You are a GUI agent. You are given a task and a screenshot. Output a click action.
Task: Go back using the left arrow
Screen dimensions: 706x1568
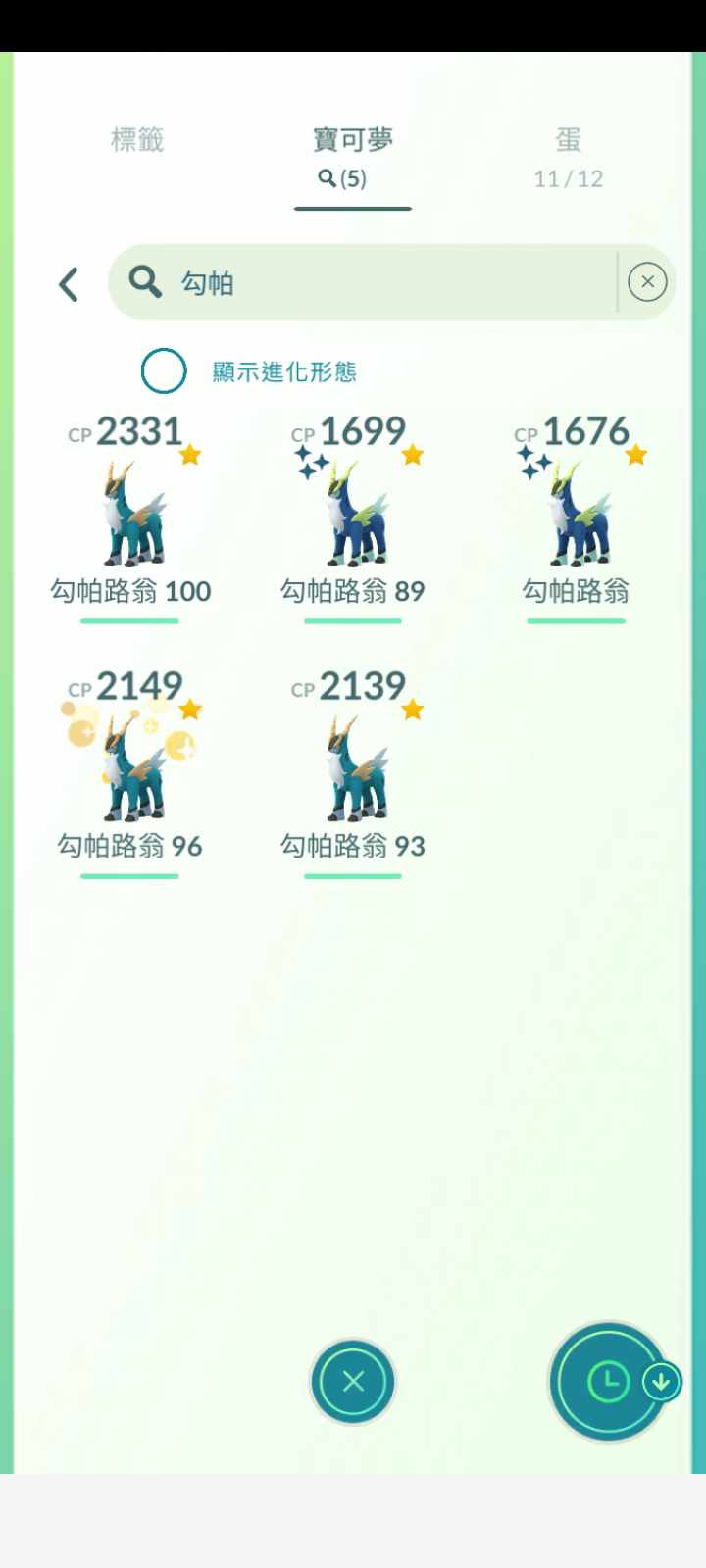[x=69, y=284]
